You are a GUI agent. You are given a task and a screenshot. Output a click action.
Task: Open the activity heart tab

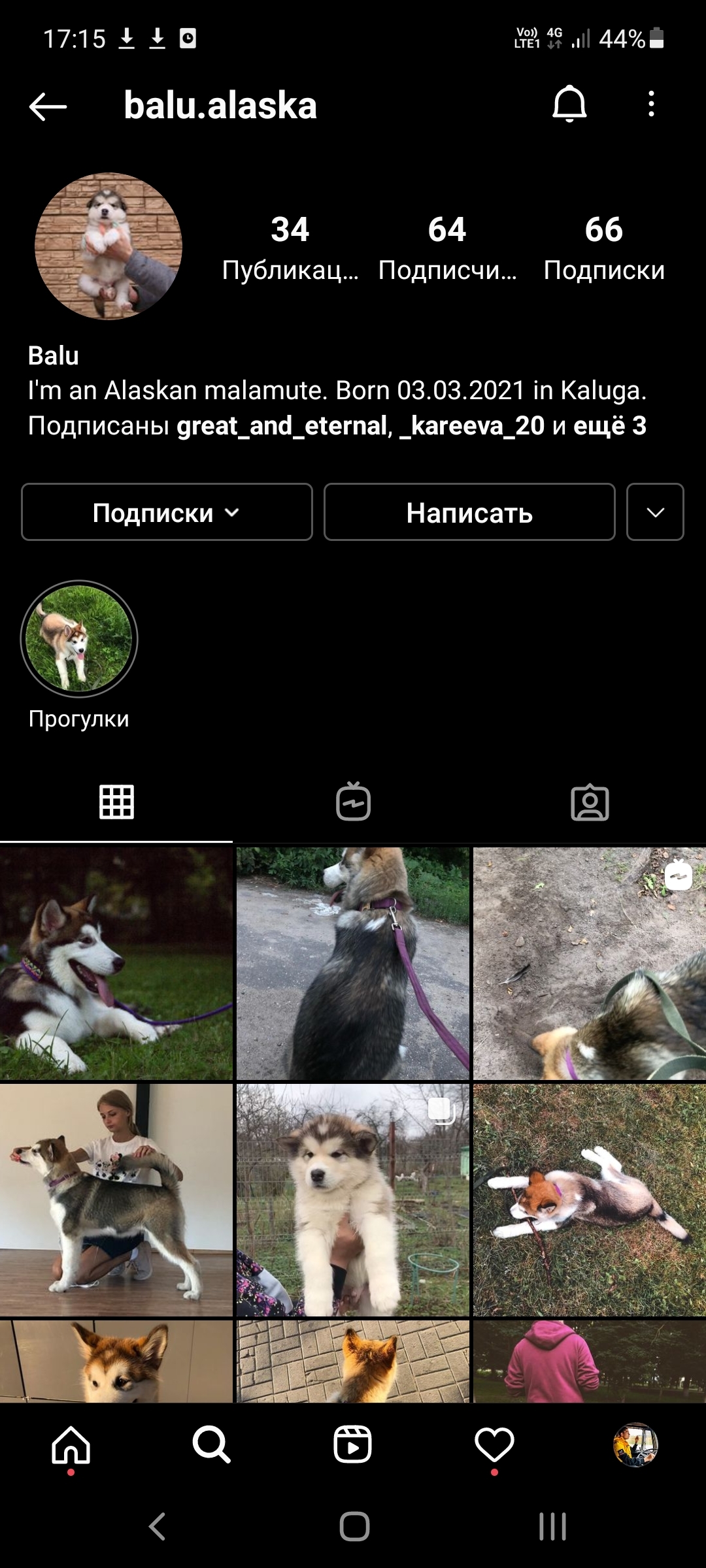(x=494, y=1445)
